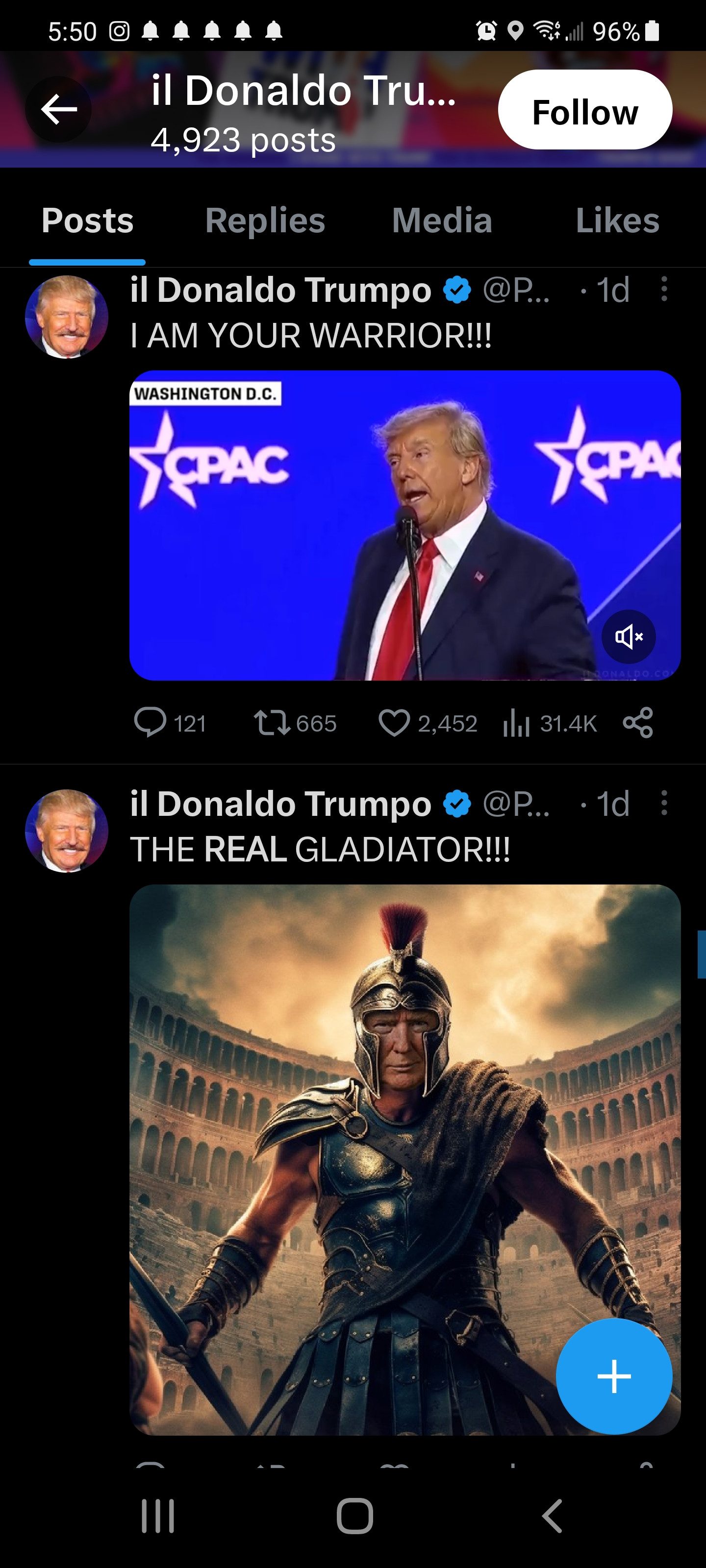Viewport: 706px width, 1568px height.
Task: Repost the I AM YOUR WARRIOR post
Action: coord(272,723)
